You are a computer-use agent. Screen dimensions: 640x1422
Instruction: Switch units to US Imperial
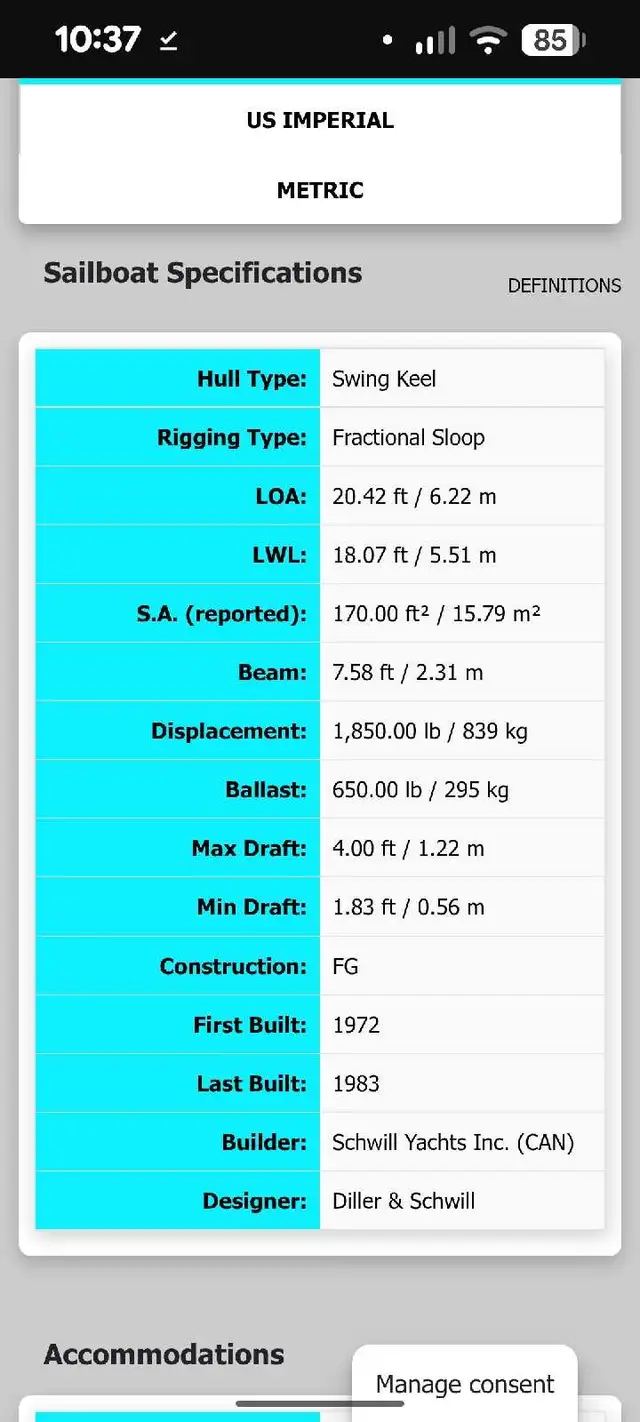(x=320, y=121)
